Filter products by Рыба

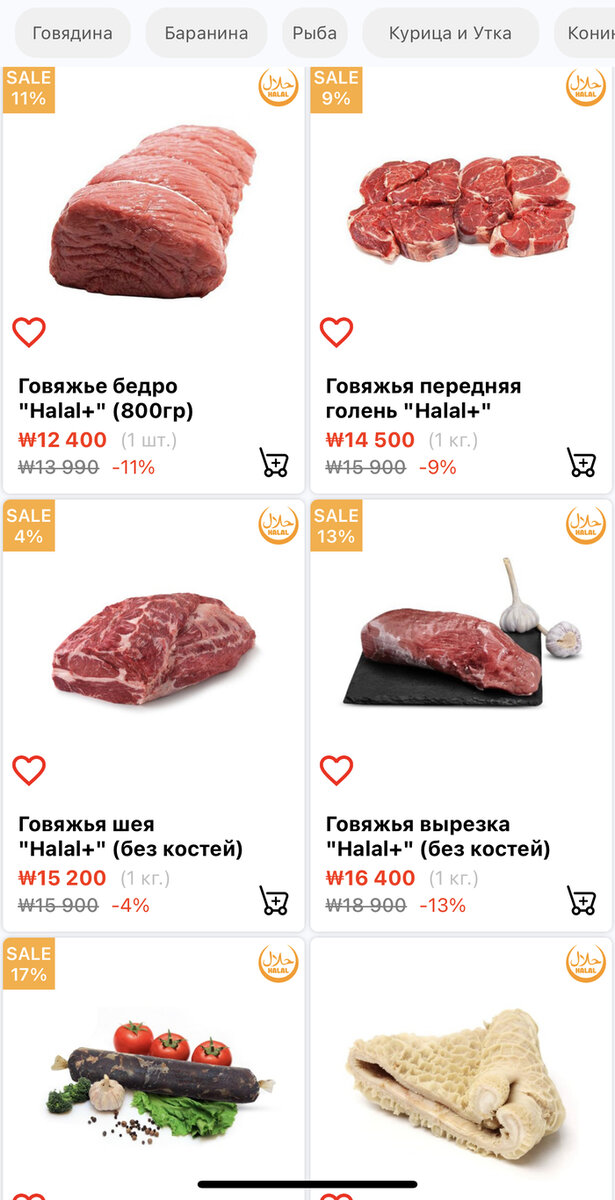coord(315,33)
